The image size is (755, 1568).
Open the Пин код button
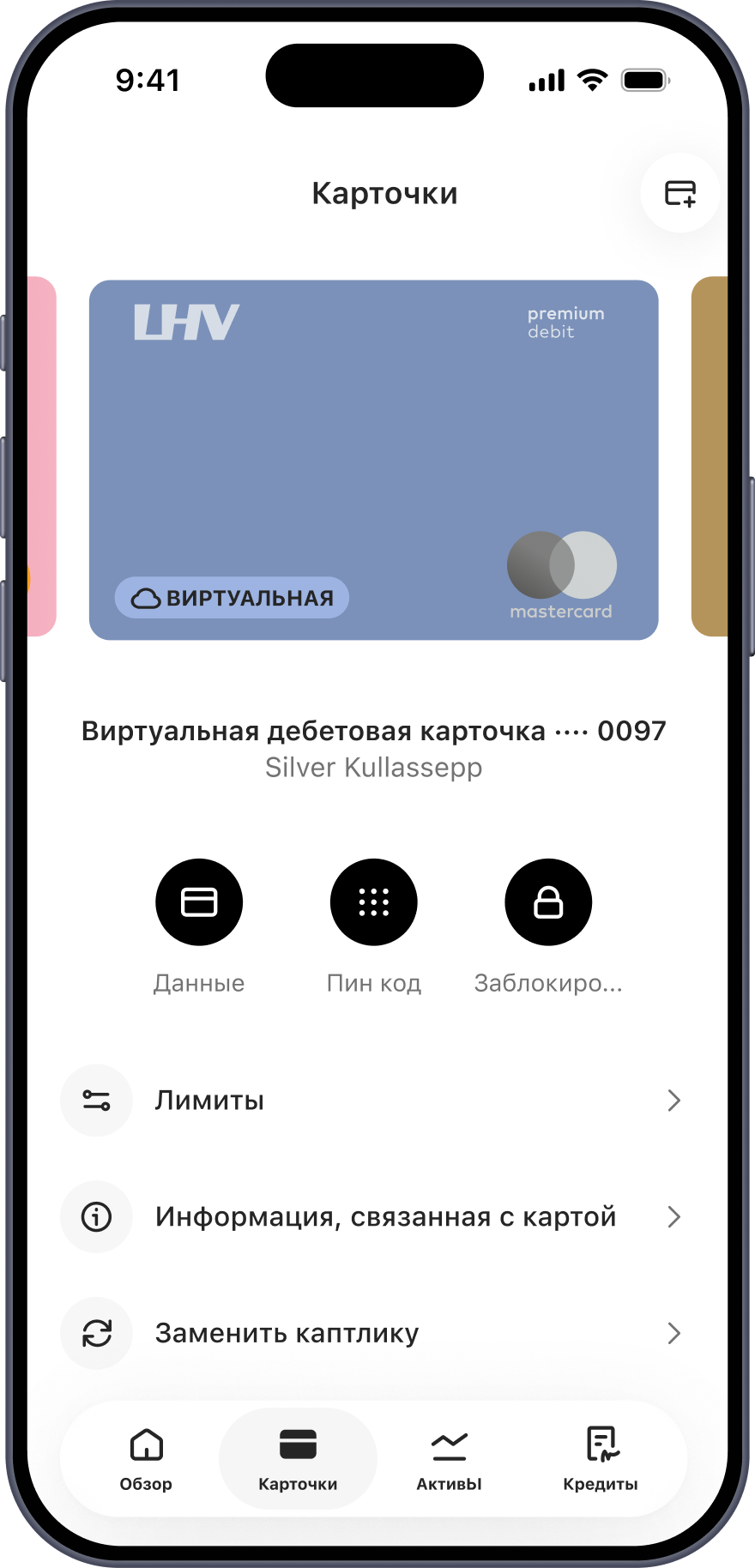pyautogui.click(x=373, y=902)
